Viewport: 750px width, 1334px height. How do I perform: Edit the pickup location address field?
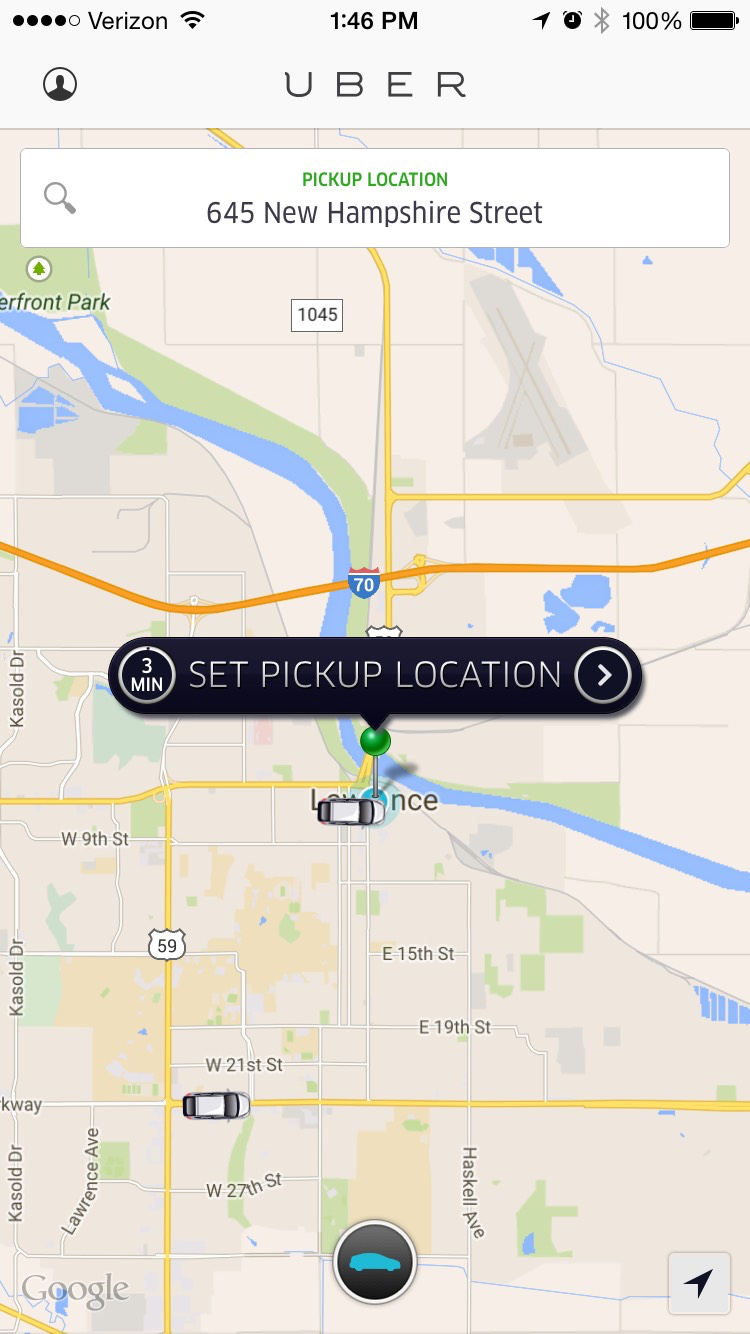[375, 199]
